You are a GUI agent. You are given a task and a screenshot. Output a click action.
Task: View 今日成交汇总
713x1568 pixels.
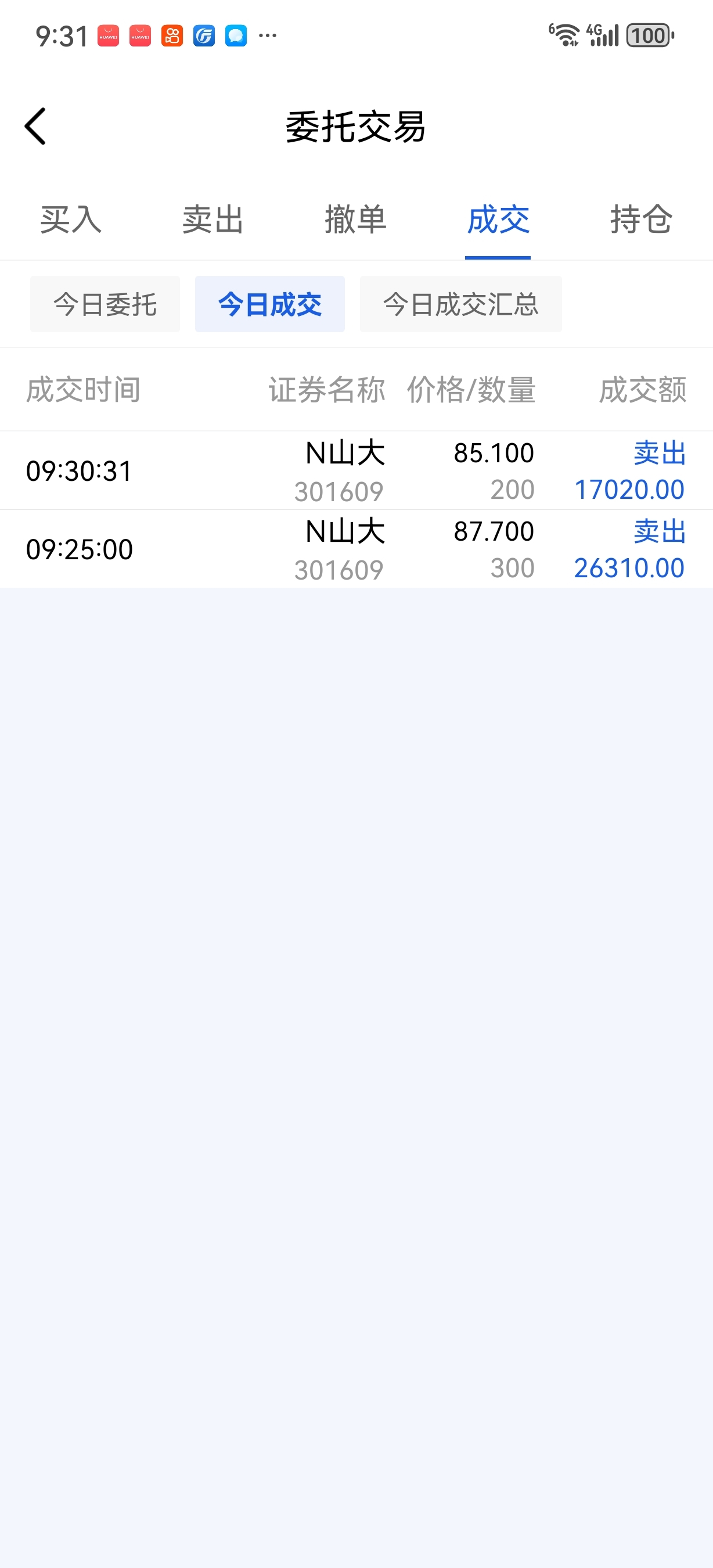pyautogui.click(x=461, y=304)
